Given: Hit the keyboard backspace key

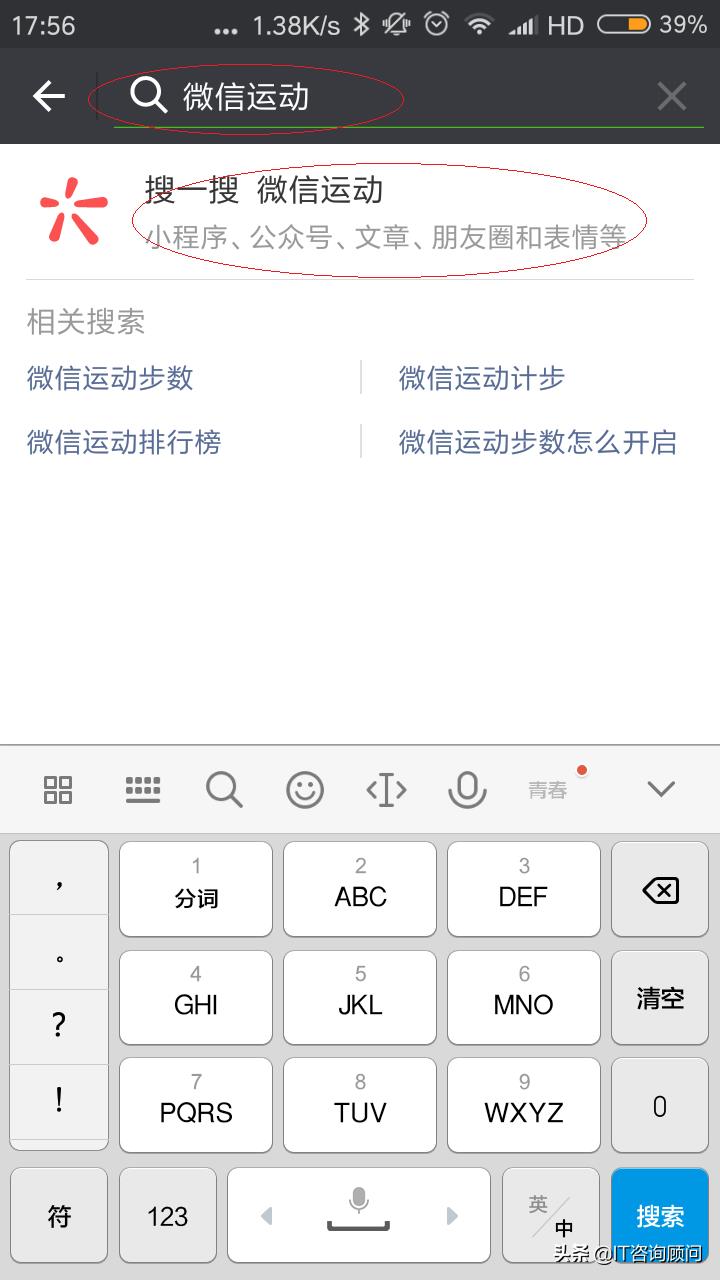Looking at the screenshot, I should [x=660, y=889].
